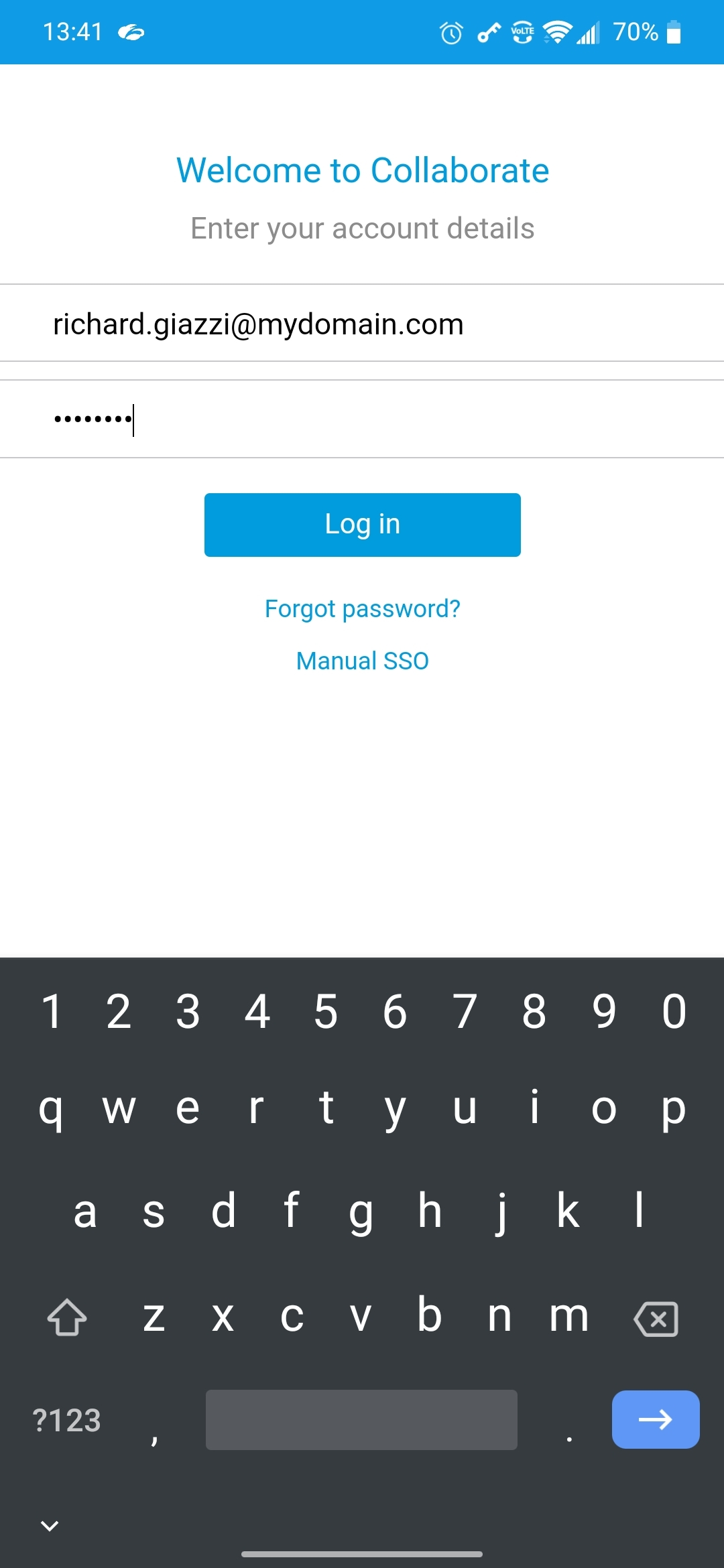Choose Manual SSO sign-in
This screenshot has width=724, height=1568.
click(362, 661)
